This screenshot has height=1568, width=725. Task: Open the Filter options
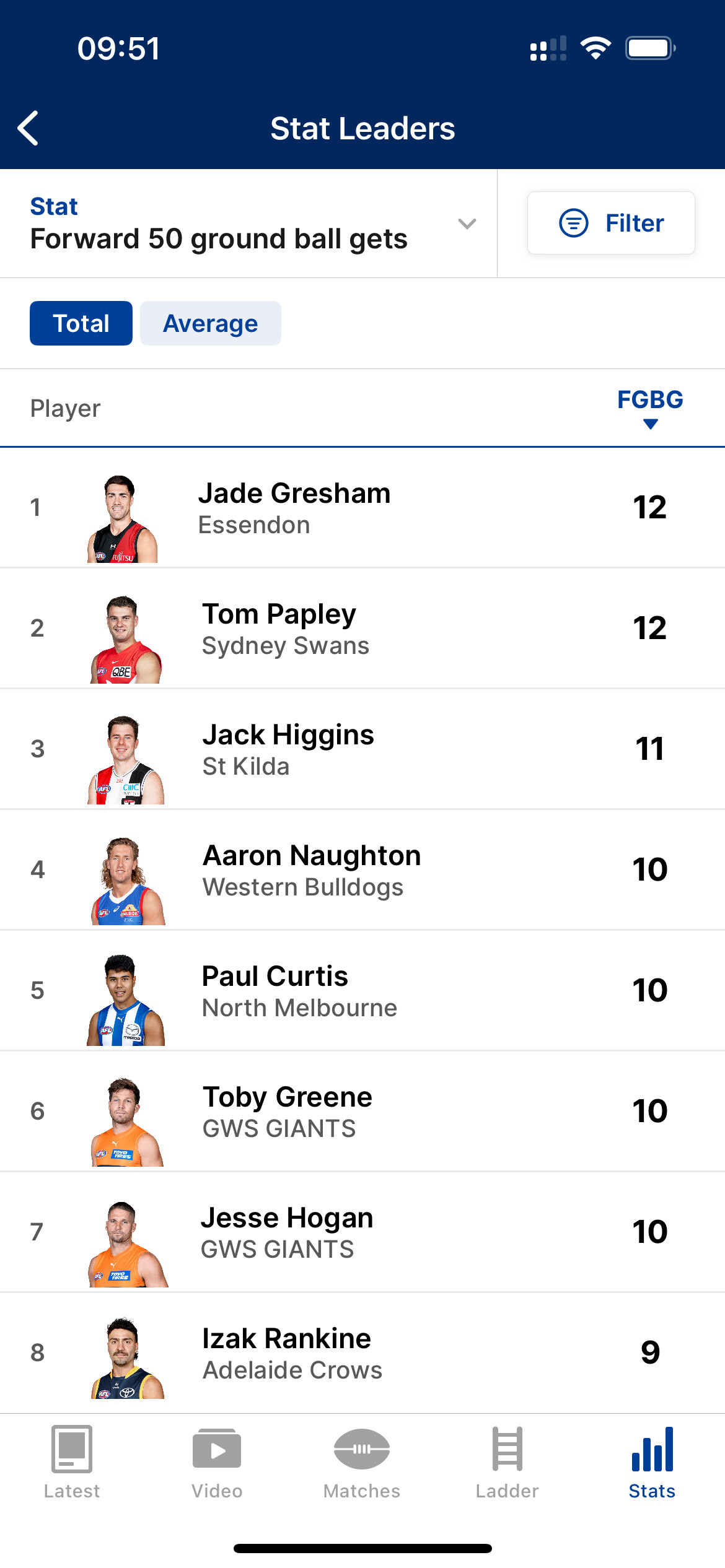(611, 223)
